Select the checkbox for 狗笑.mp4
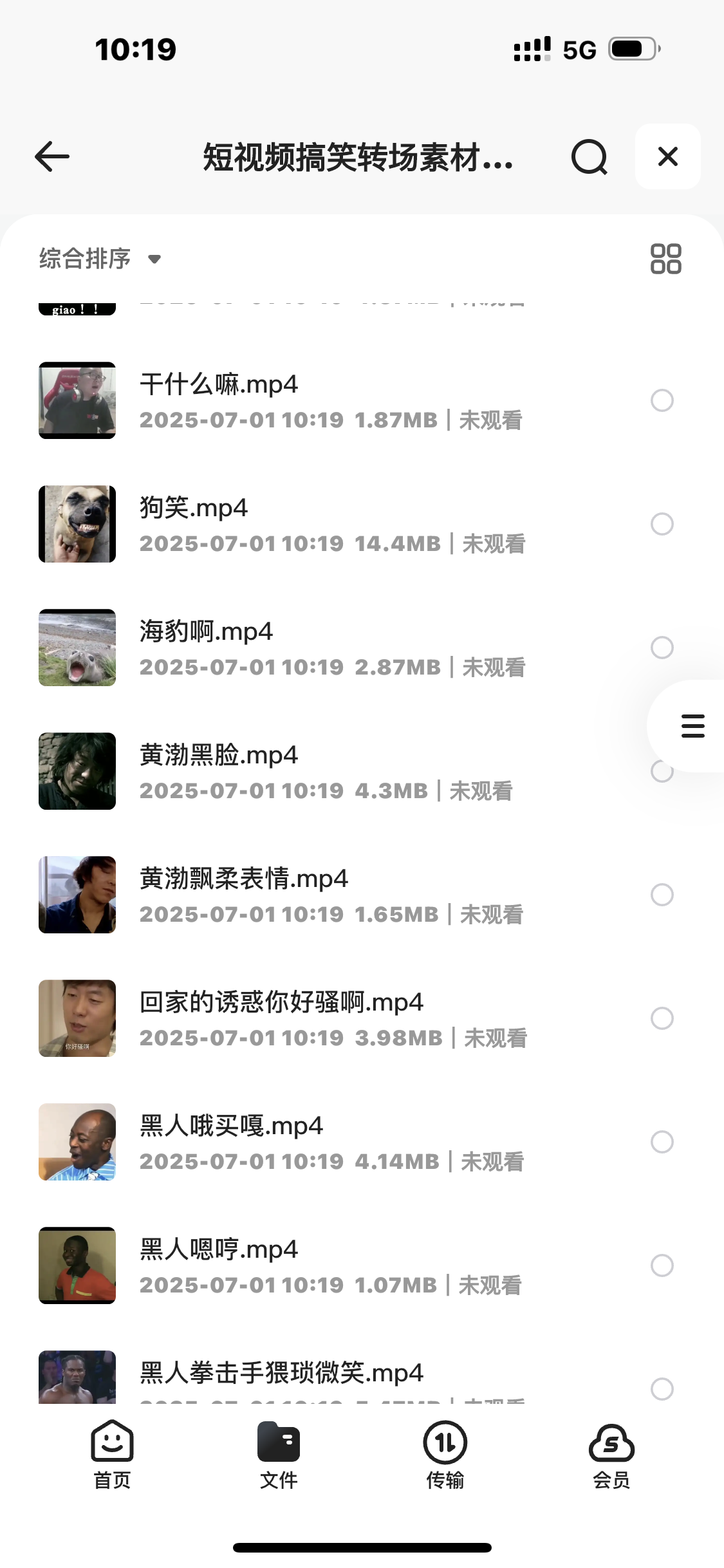 coord(662,524)
